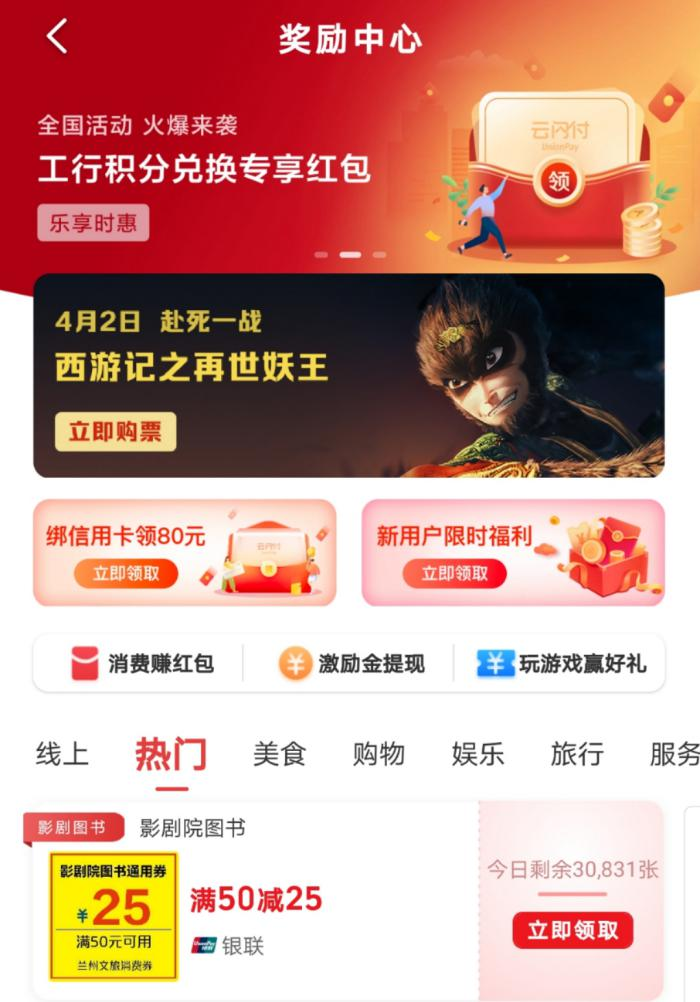Open the 影剧院图书 coupon details
This screenshot has height=1002, width=700.
(256, 898)
